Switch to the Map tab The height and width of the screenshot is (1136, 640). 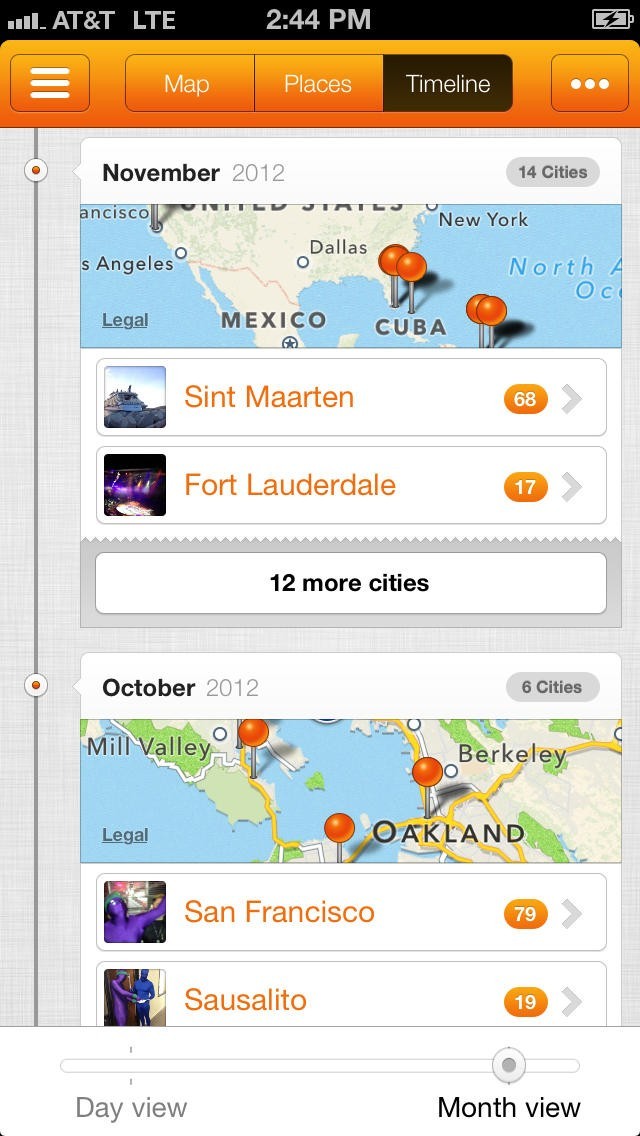point(187,83)
